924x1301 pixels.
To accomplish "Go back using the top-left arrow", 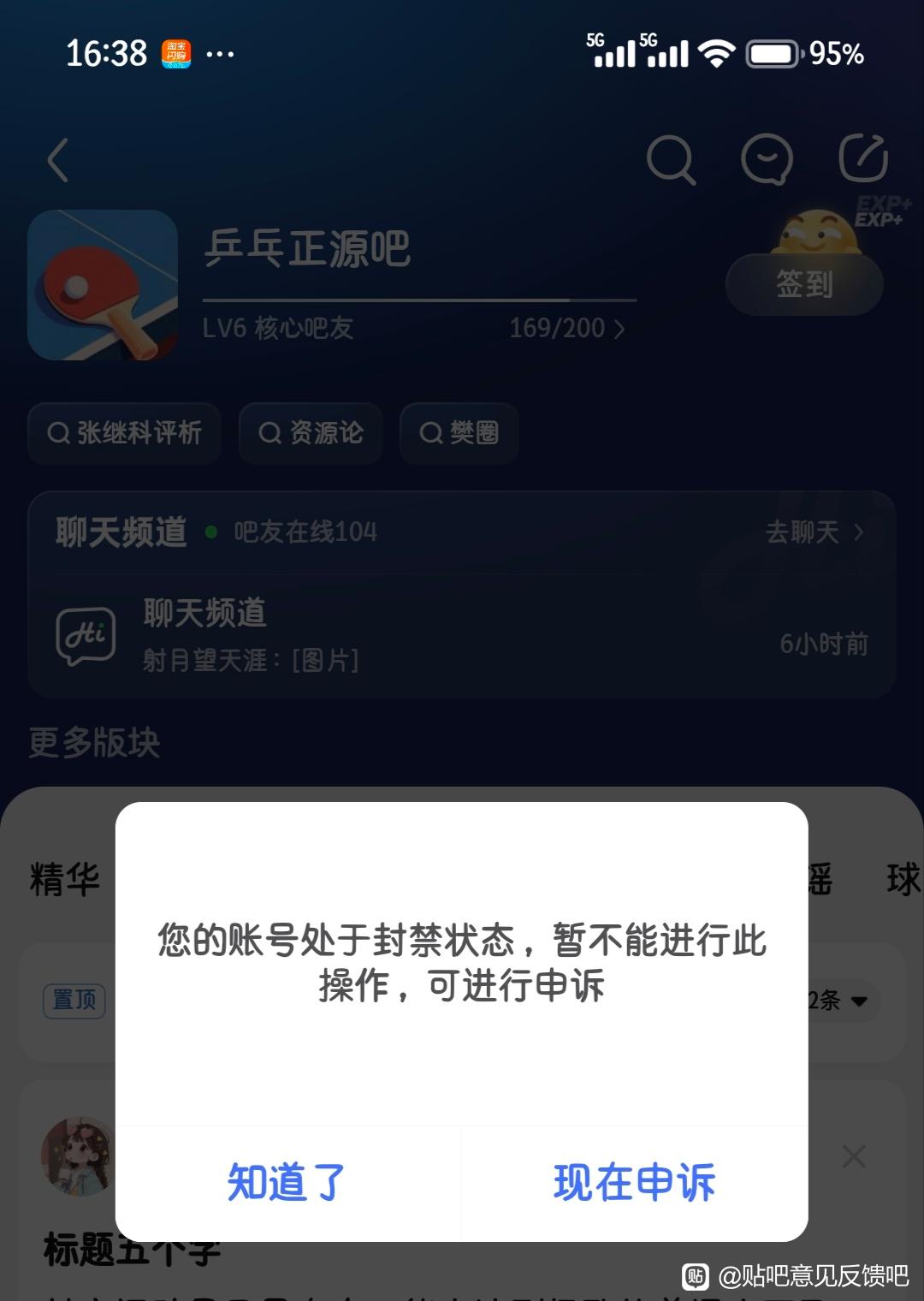I will [x=58, y=160].
